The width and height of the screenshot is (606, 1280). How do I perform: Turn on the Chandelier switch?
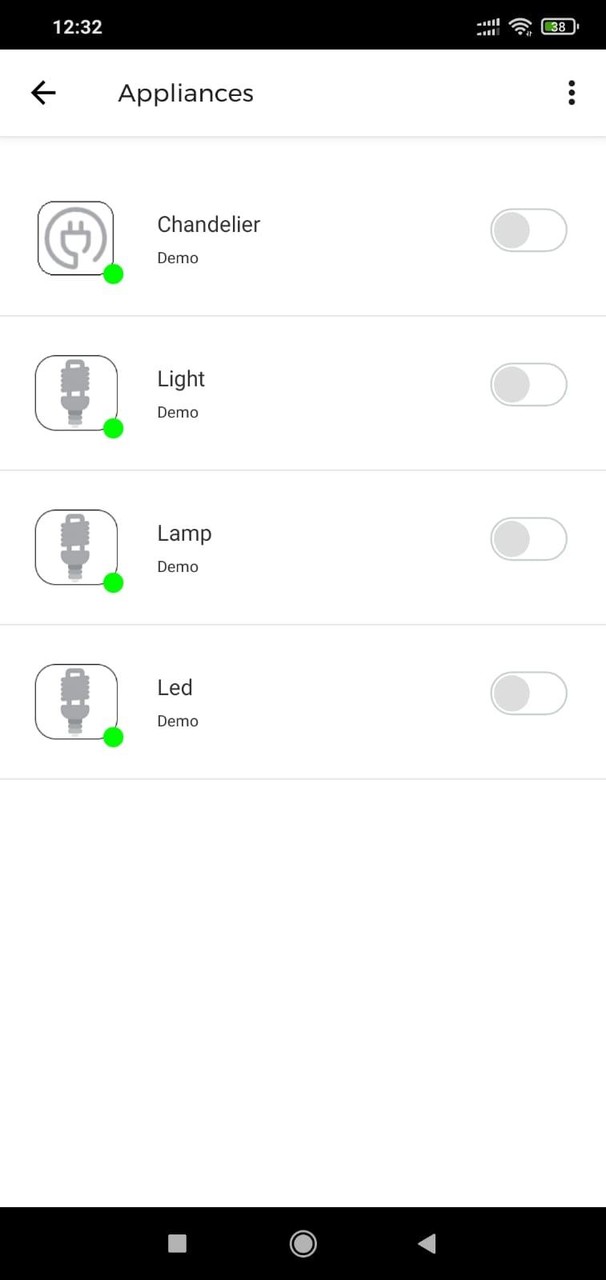[x=528, y=231]
